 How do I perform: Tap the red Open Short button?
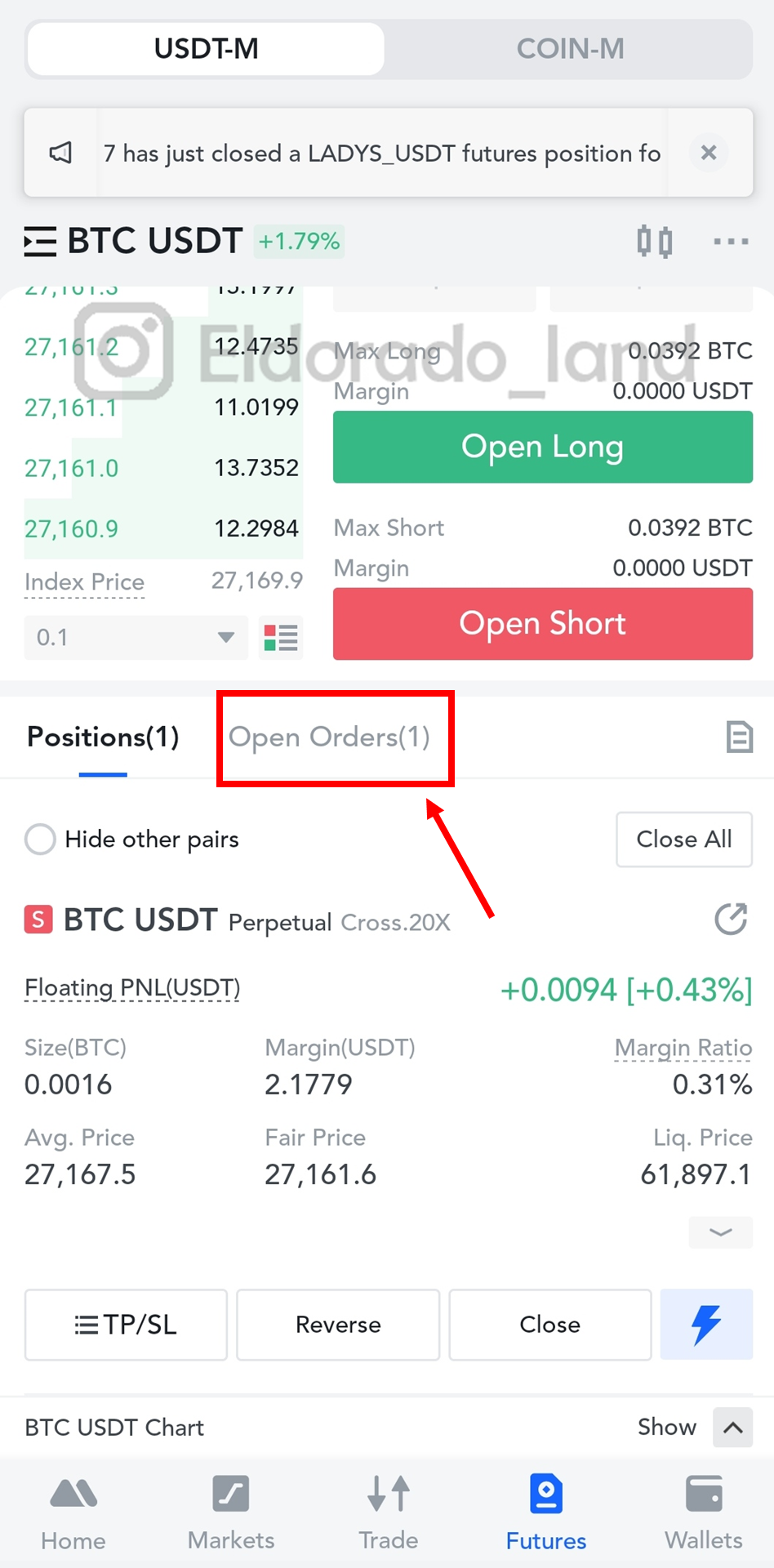click(x=543, y=624)
